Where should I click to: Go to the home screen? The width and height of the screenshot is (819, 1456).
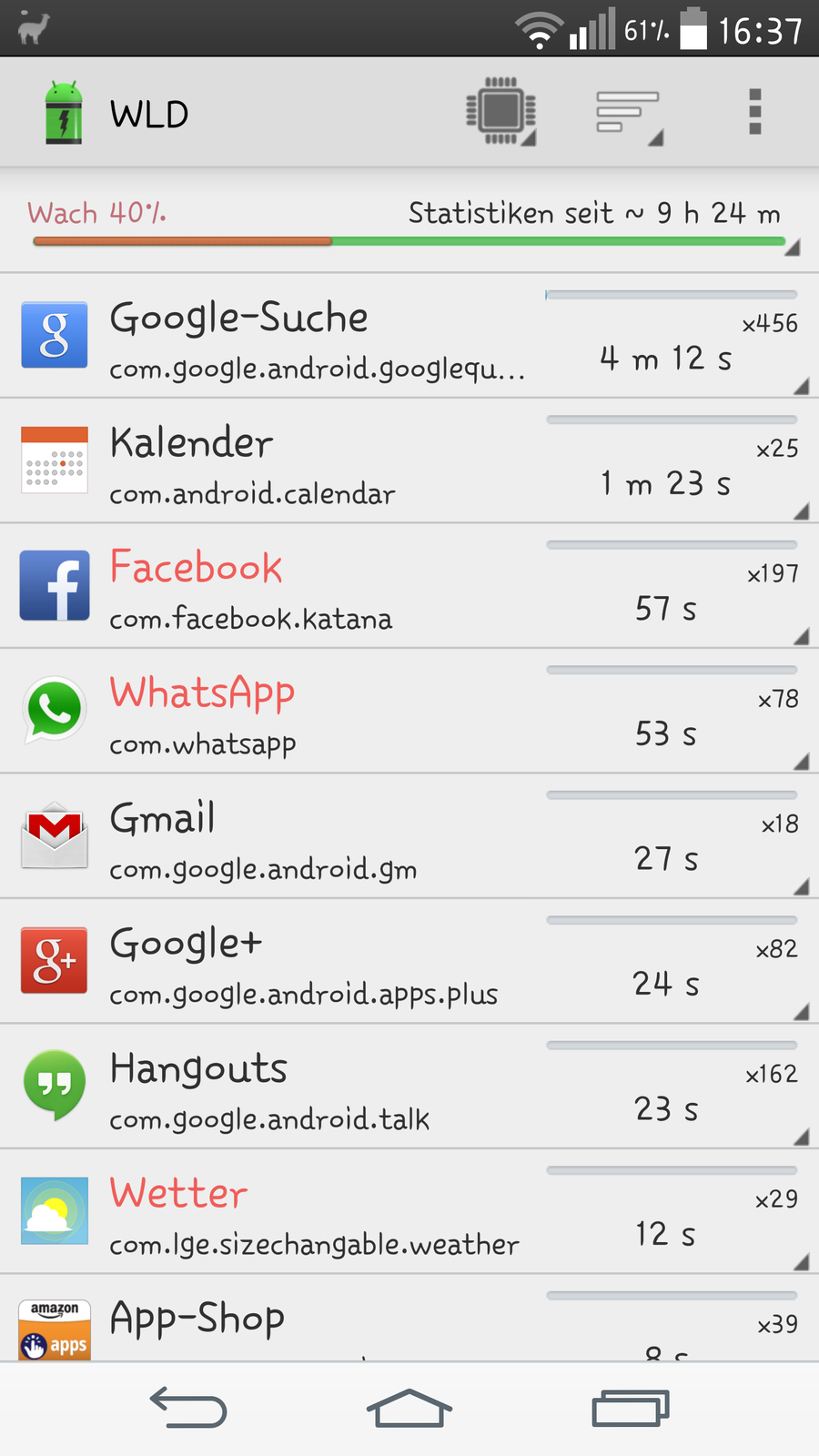(x=409, y=1408)
